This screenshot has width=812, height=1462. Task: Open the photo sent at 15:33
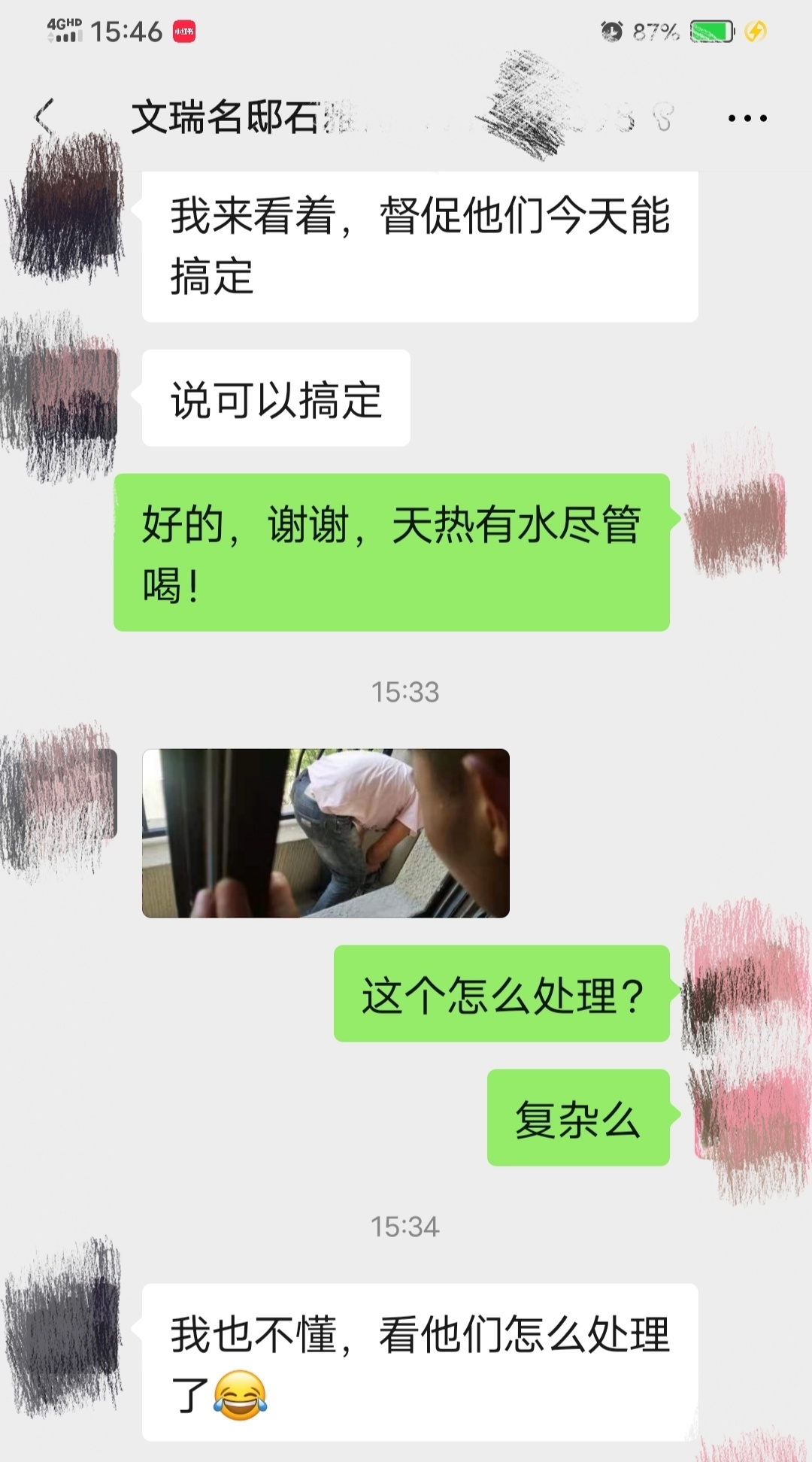coord(326,833)
